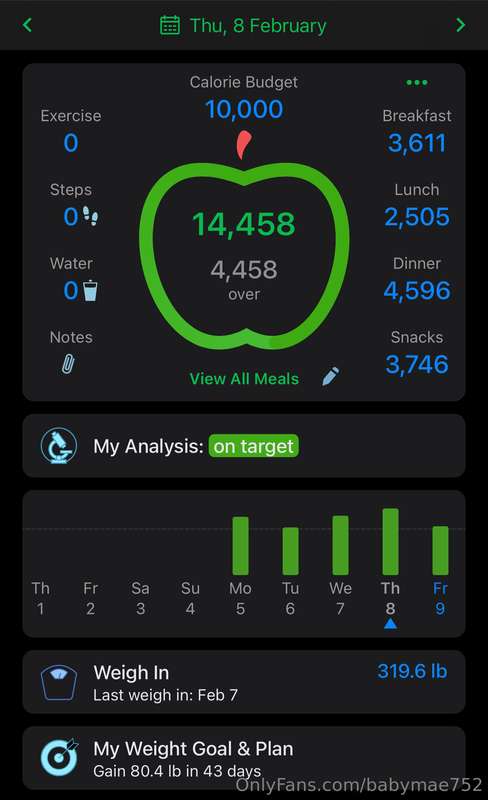Go to the next day
This screenshot has width=488, height=800.
(460, 25)
